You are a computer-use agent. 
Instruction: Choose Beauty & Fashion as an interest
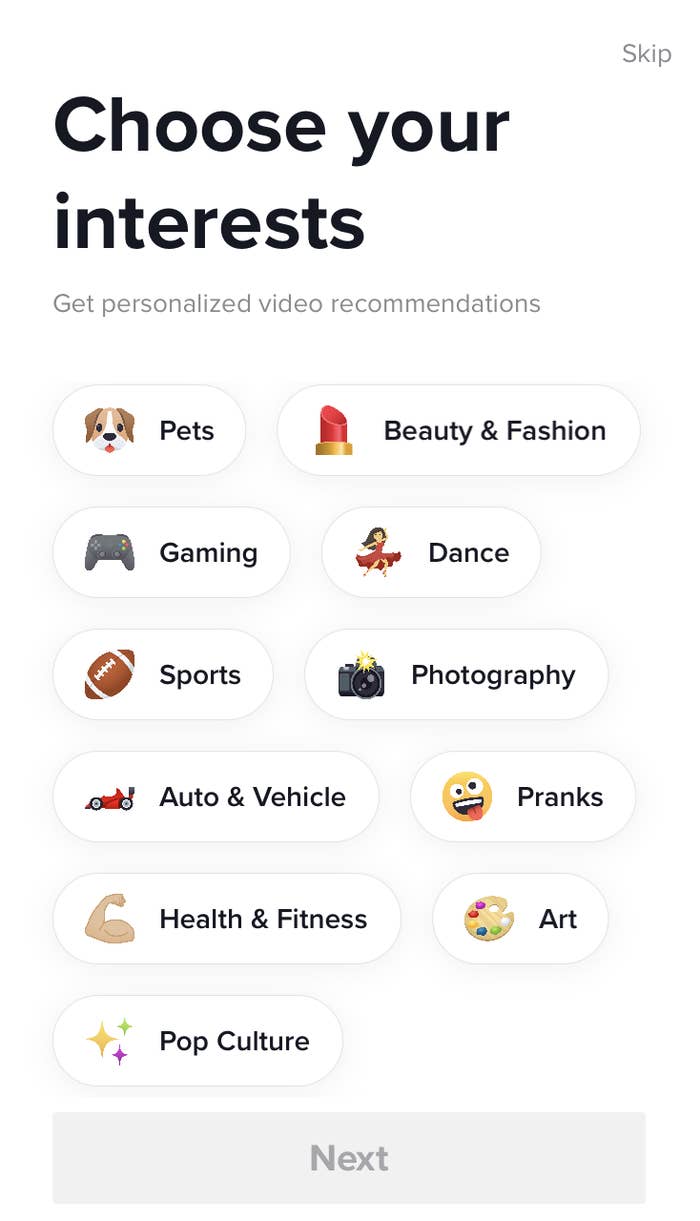point(458,430)
